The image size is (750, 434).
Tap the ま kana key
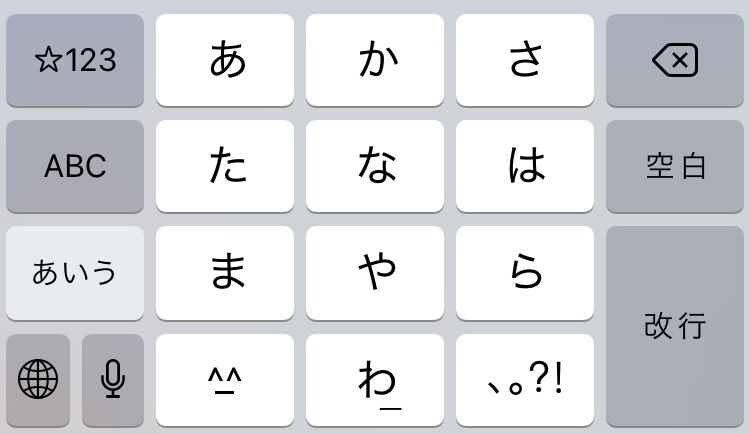click(x=225, y=272)
